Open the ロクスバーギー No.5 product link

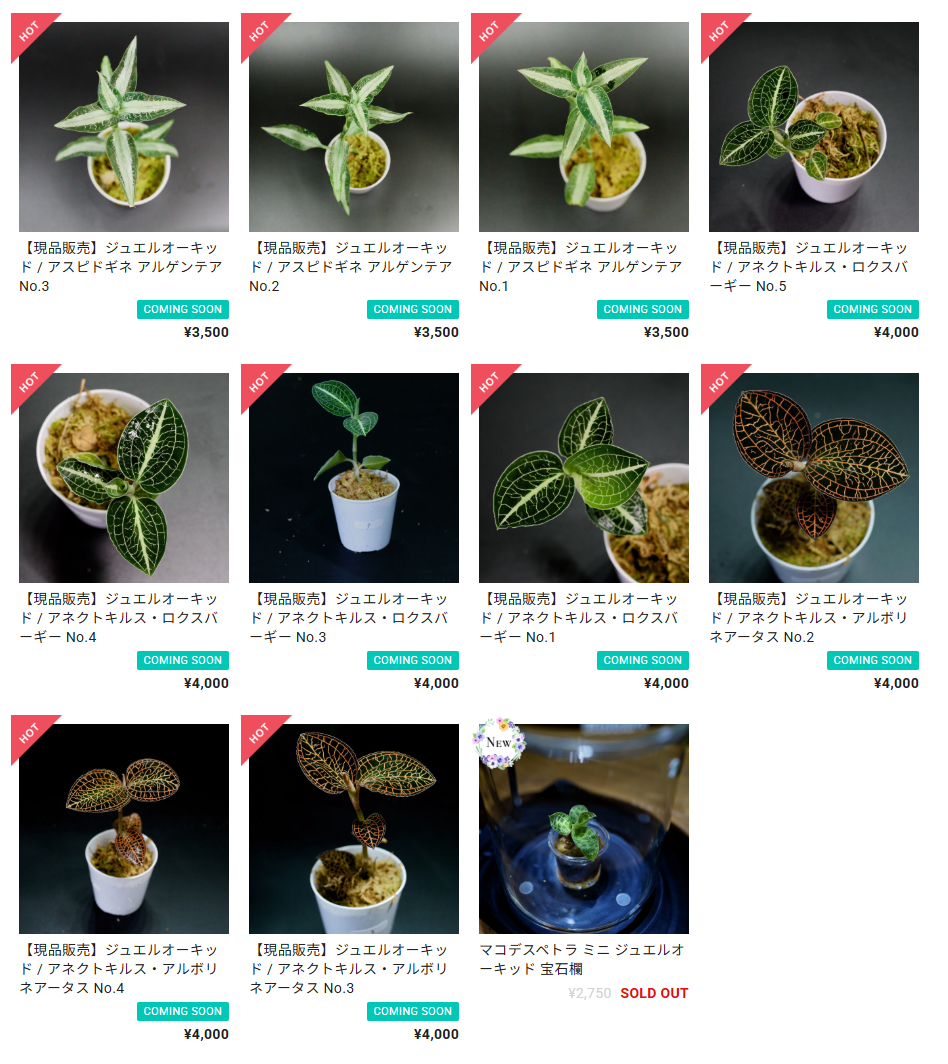pyautogui.click(x=808, y=266)
